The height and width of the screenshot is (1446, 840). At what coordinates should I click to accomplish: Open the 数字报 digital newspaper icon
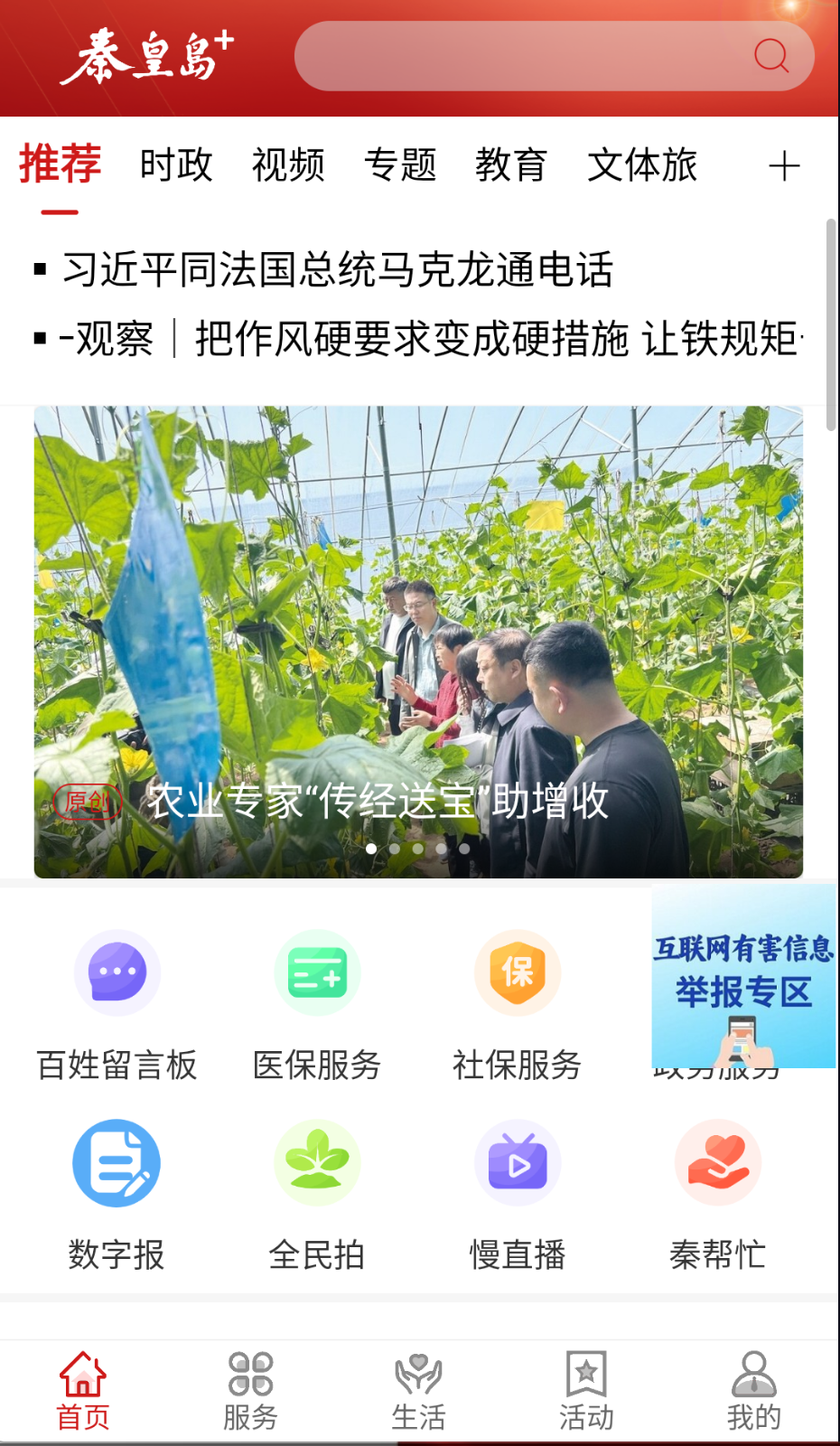pos(117,1163)
